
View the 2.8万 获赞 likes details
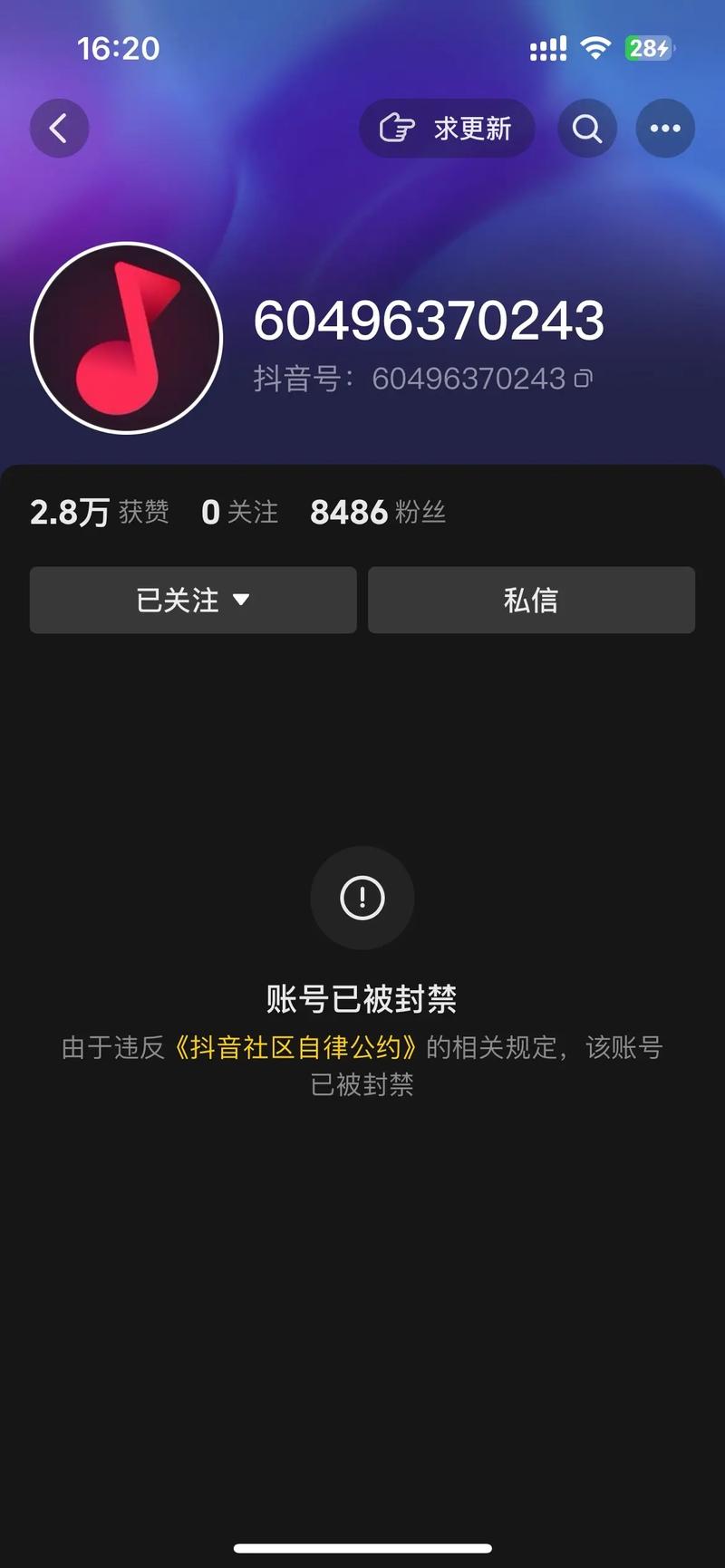click(100, 513)
